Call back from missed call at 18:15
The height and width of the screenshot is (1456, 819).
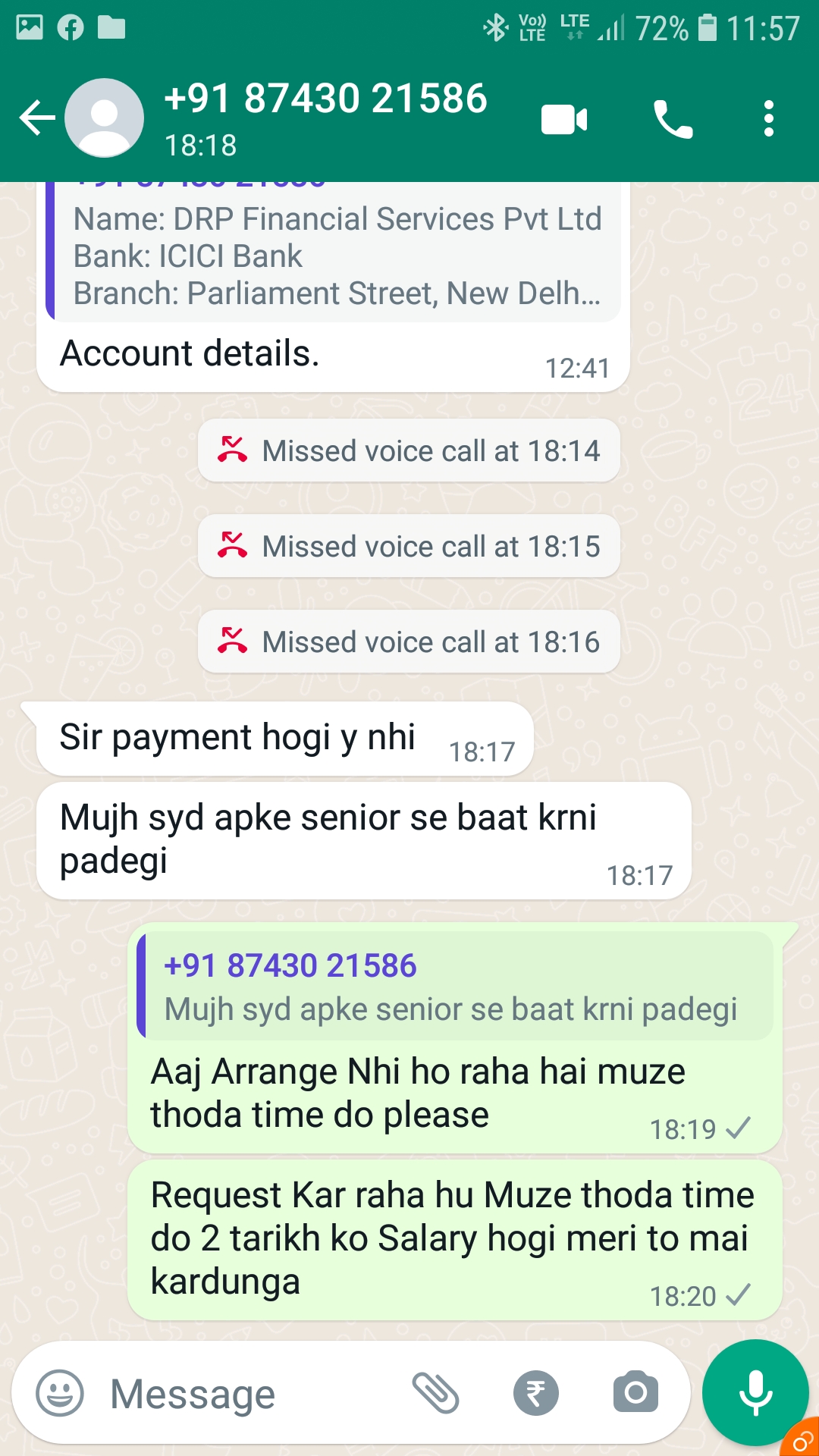[409, 546]
